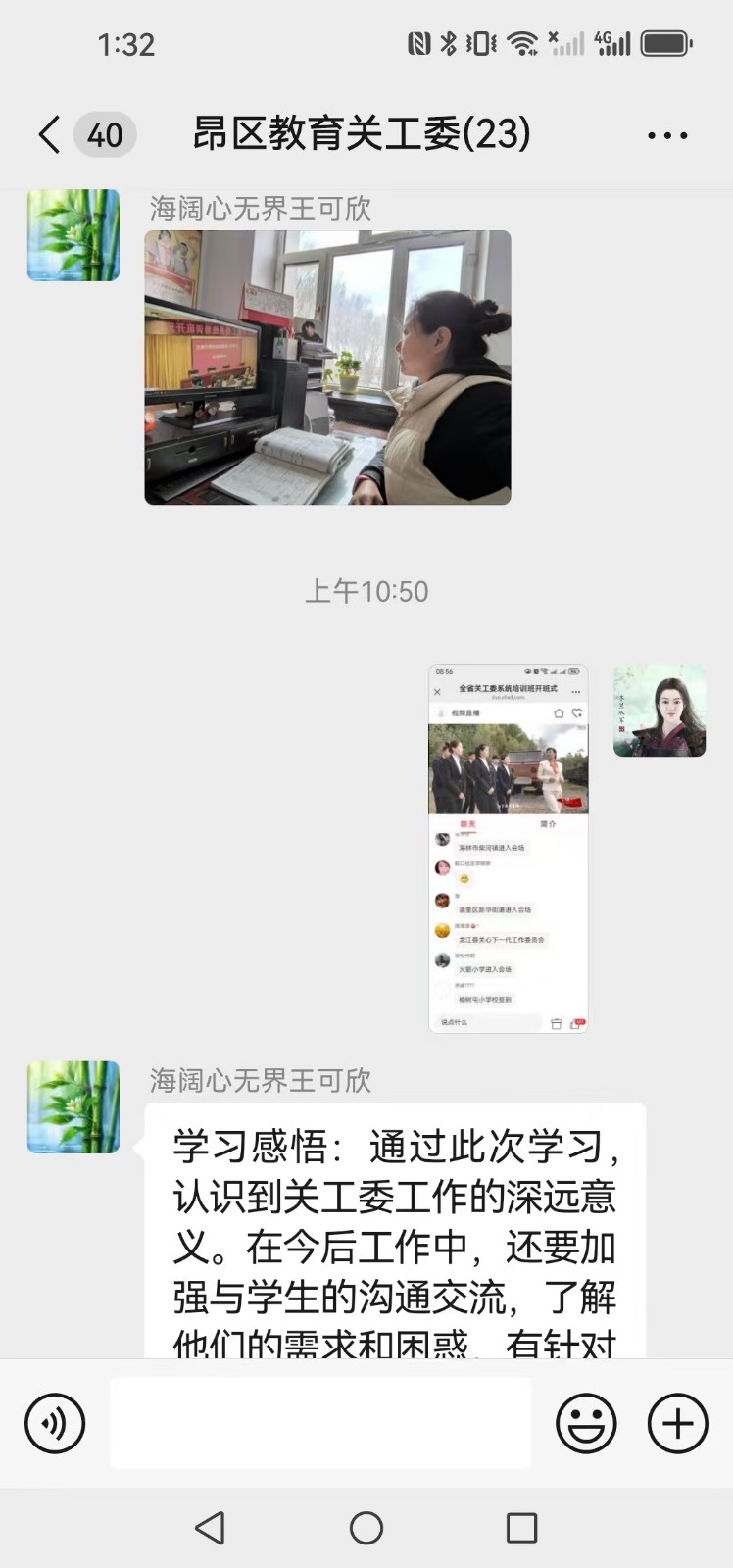Open the group chat overflow menu
This screenshot has height=1568, width=733.
667,135
